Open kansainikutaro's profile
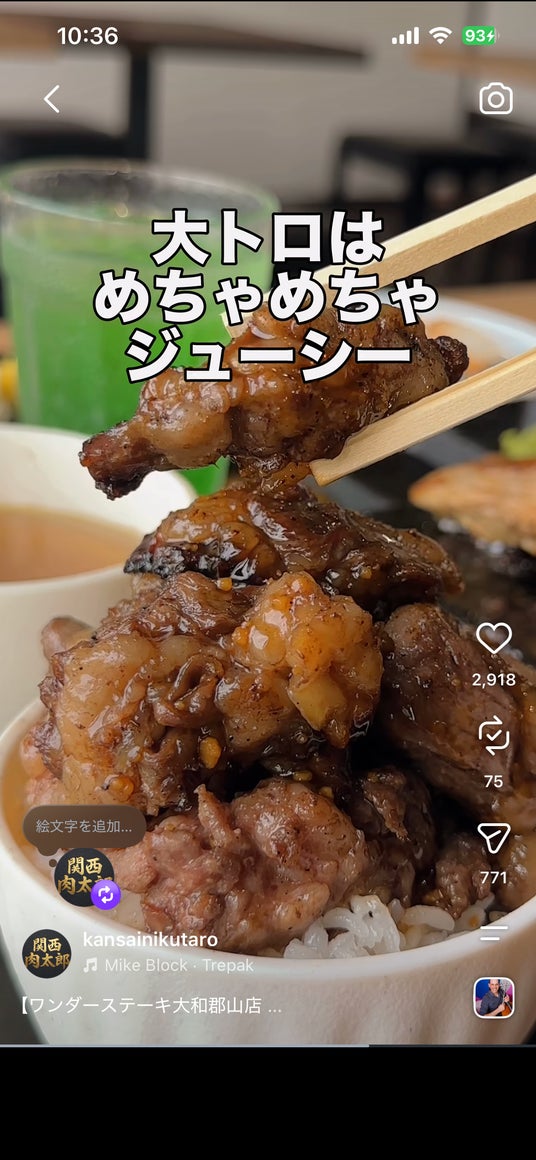This screenshot has height=1160, width=536. pos(150,940)
